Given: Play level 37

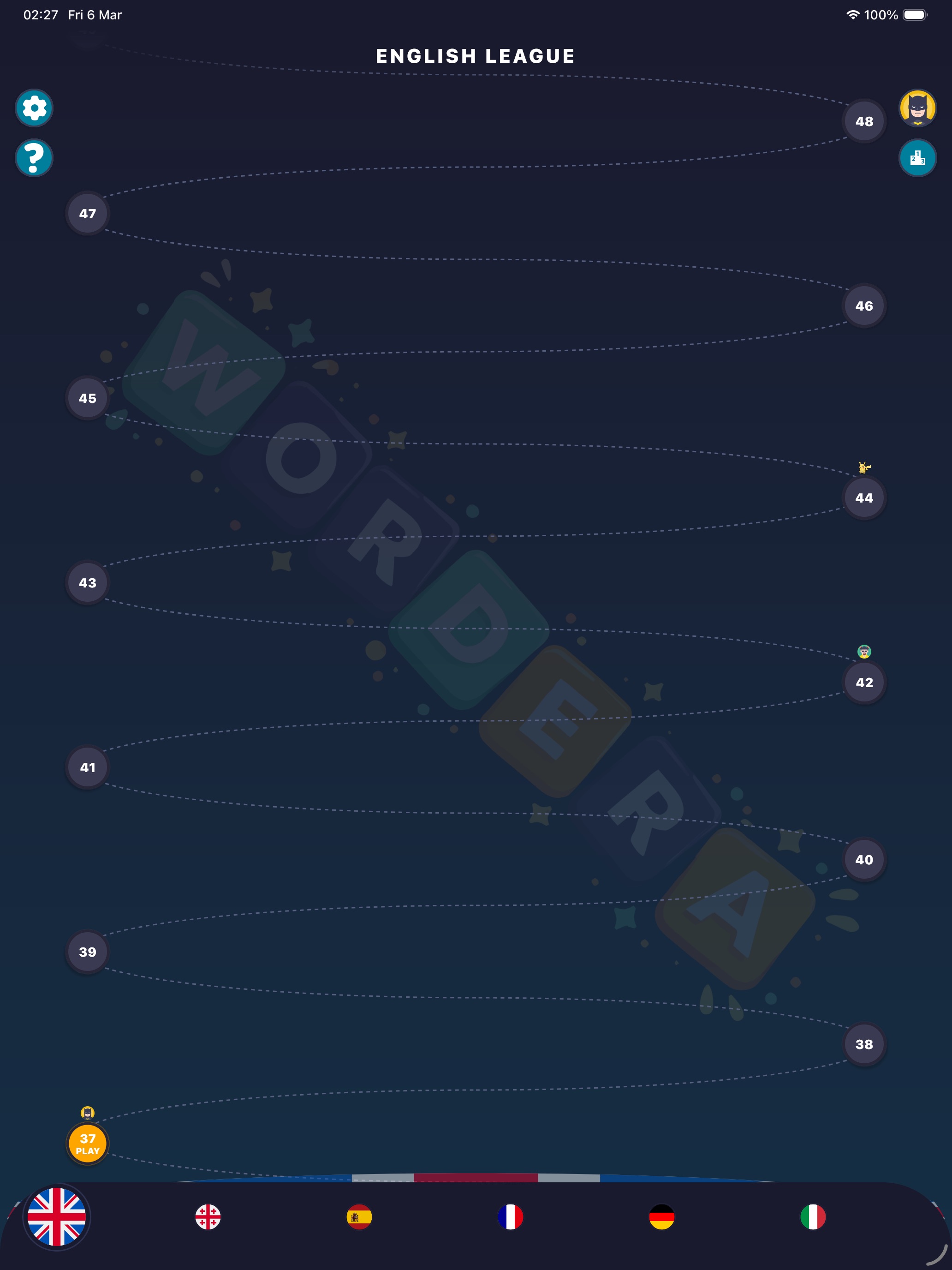Looking at the screenshot, I should click(88, 1143).
